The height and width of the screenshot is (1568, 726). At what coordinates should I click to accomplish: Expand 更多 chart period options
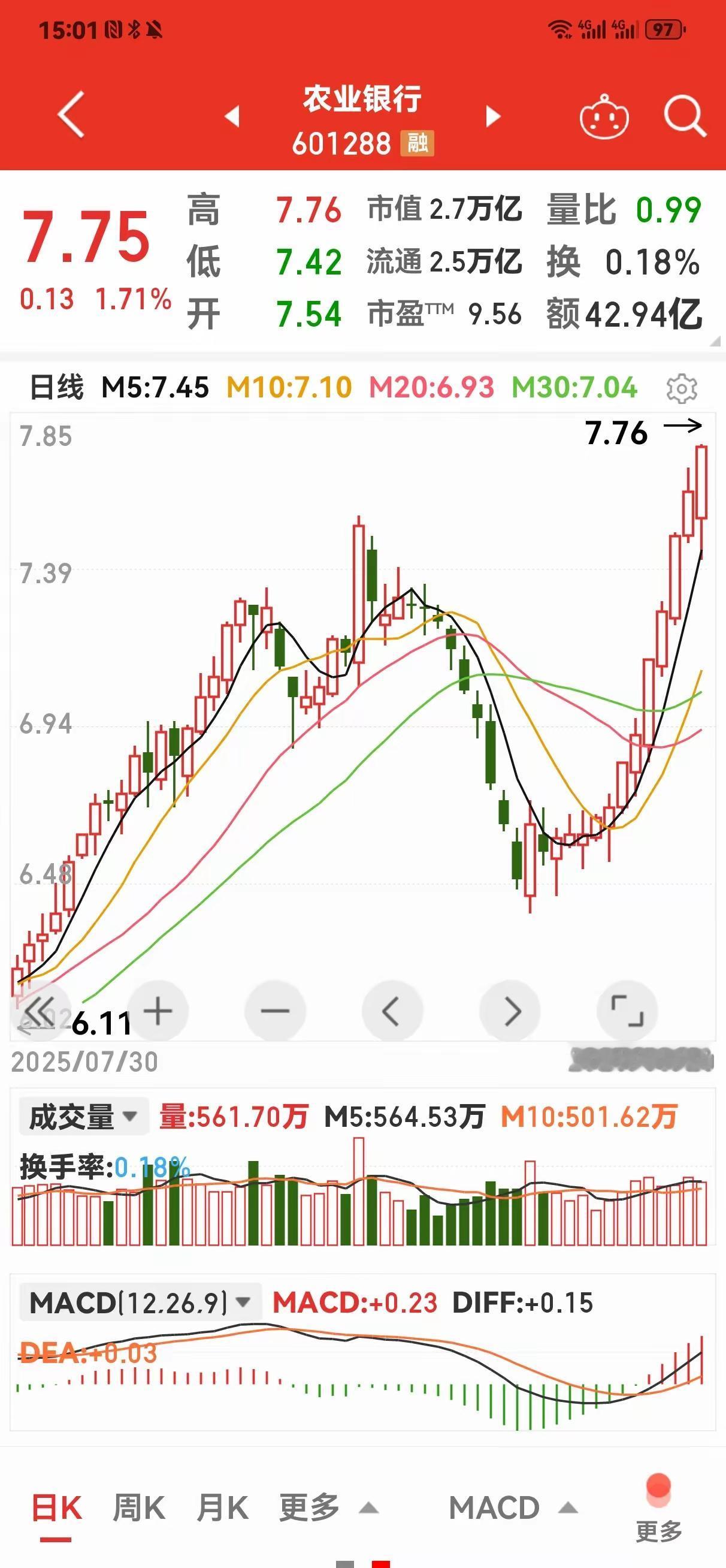point(329,1508)
